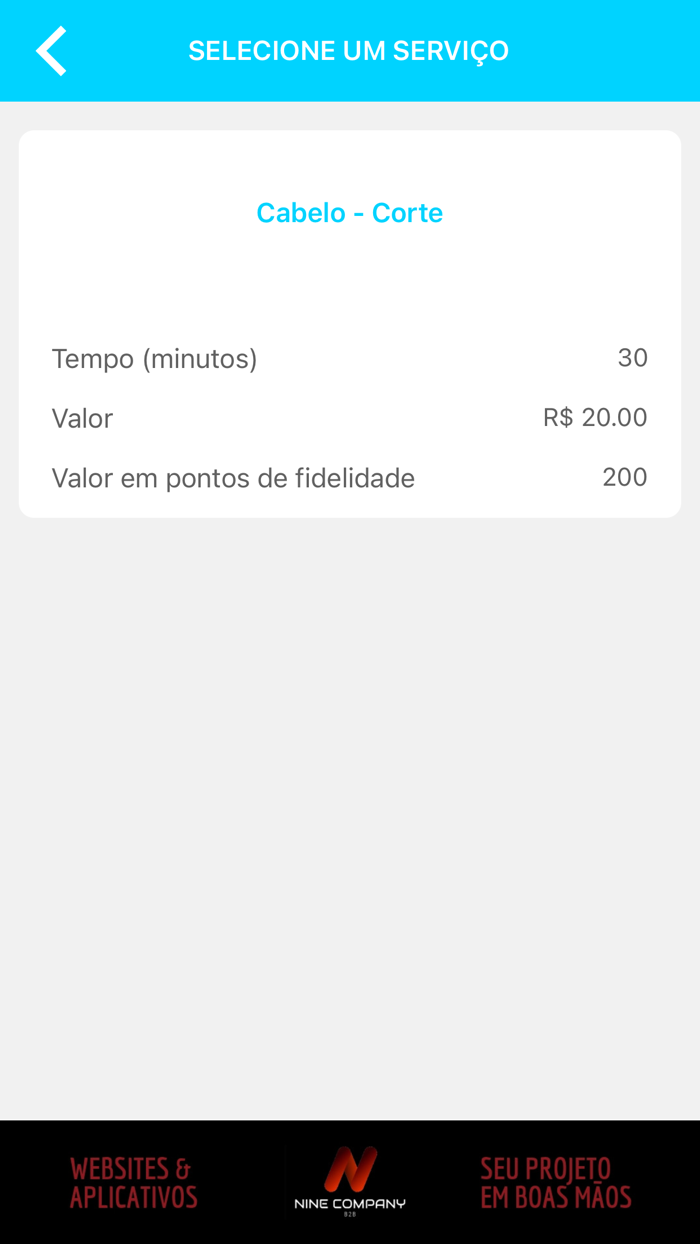Open the Nine Company banner ad

350,1181
